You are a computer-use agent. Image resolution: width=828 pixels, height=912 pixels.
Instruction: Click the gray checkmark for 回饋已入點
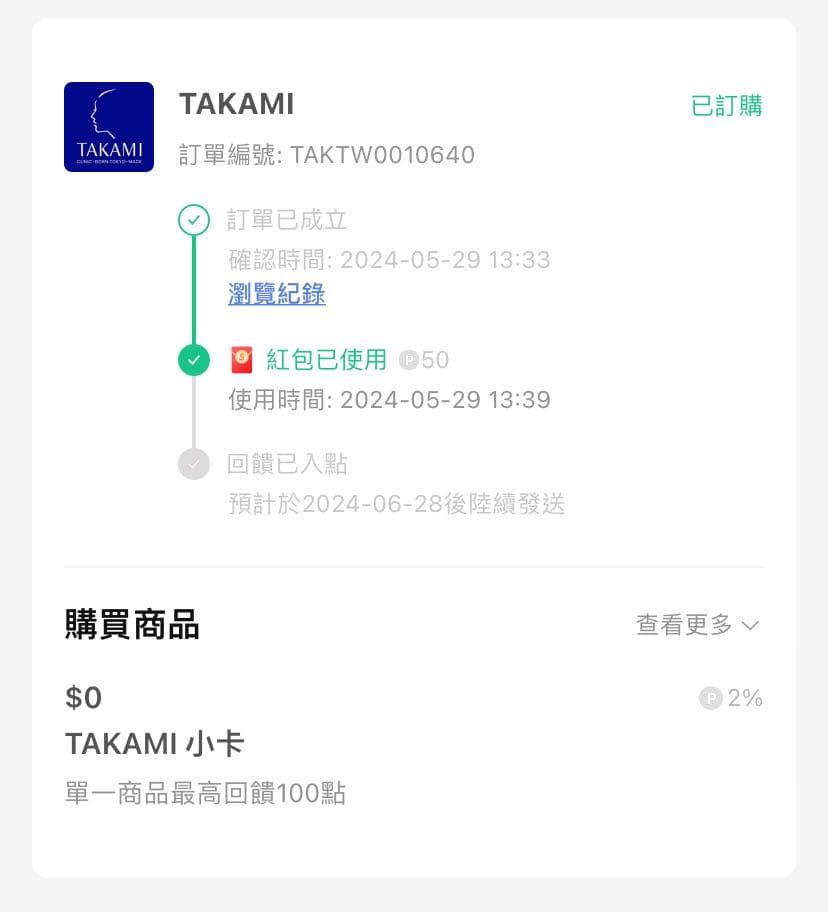(194, 465)
